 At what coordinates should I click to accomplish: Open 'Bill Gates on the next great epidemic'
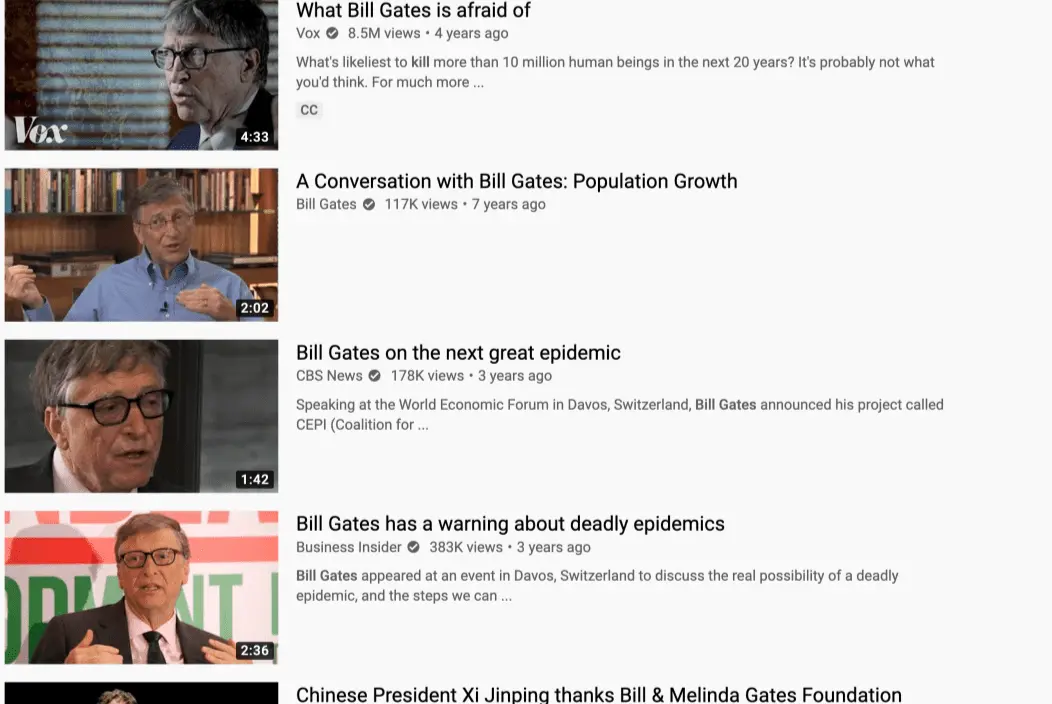(x=458, y=353)
